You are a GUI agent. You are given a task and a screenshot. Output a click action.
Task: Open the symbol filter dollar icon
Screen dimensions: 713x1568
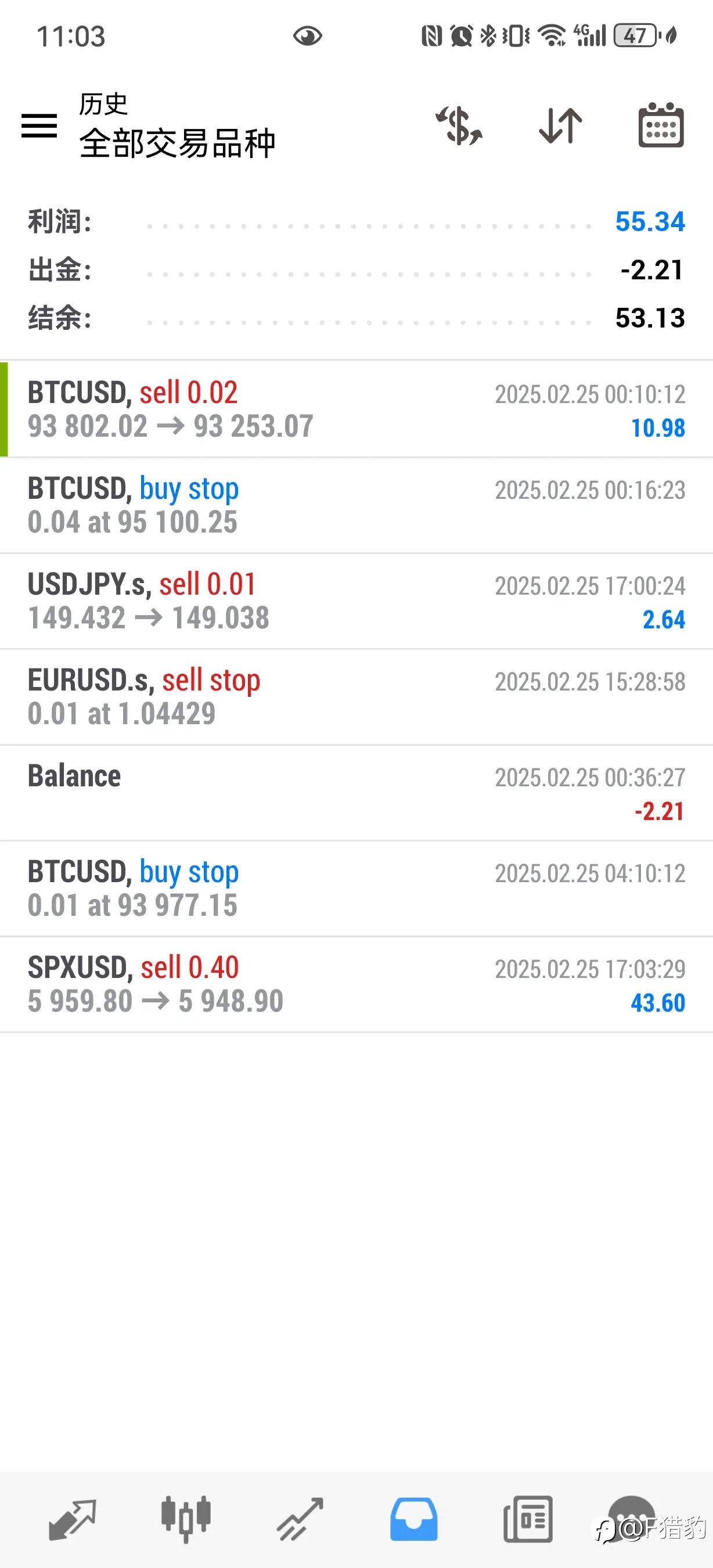tap(459, 125)
